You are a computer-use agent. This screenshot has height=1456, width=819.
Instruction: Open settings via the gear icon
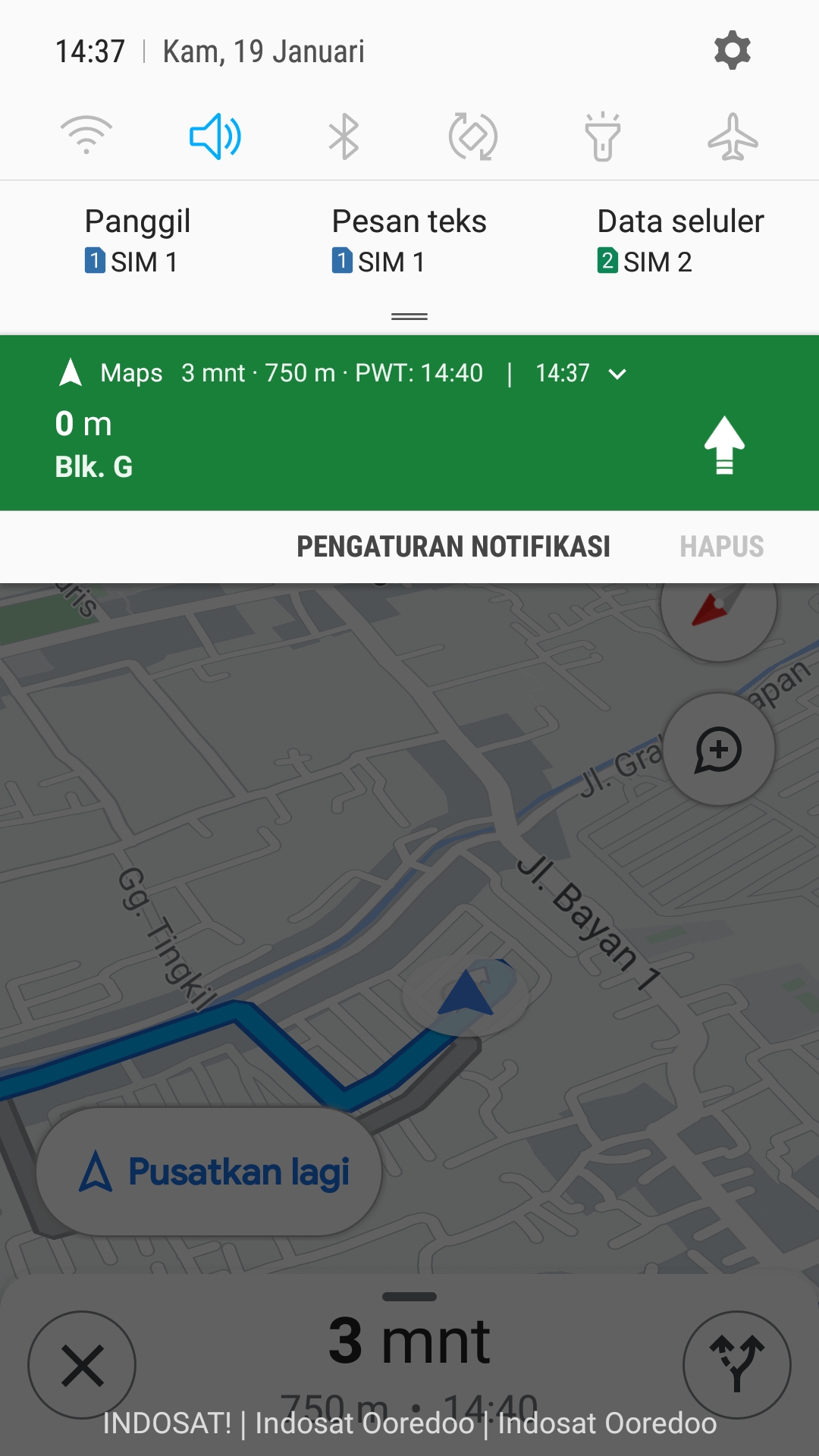[732, 51]
